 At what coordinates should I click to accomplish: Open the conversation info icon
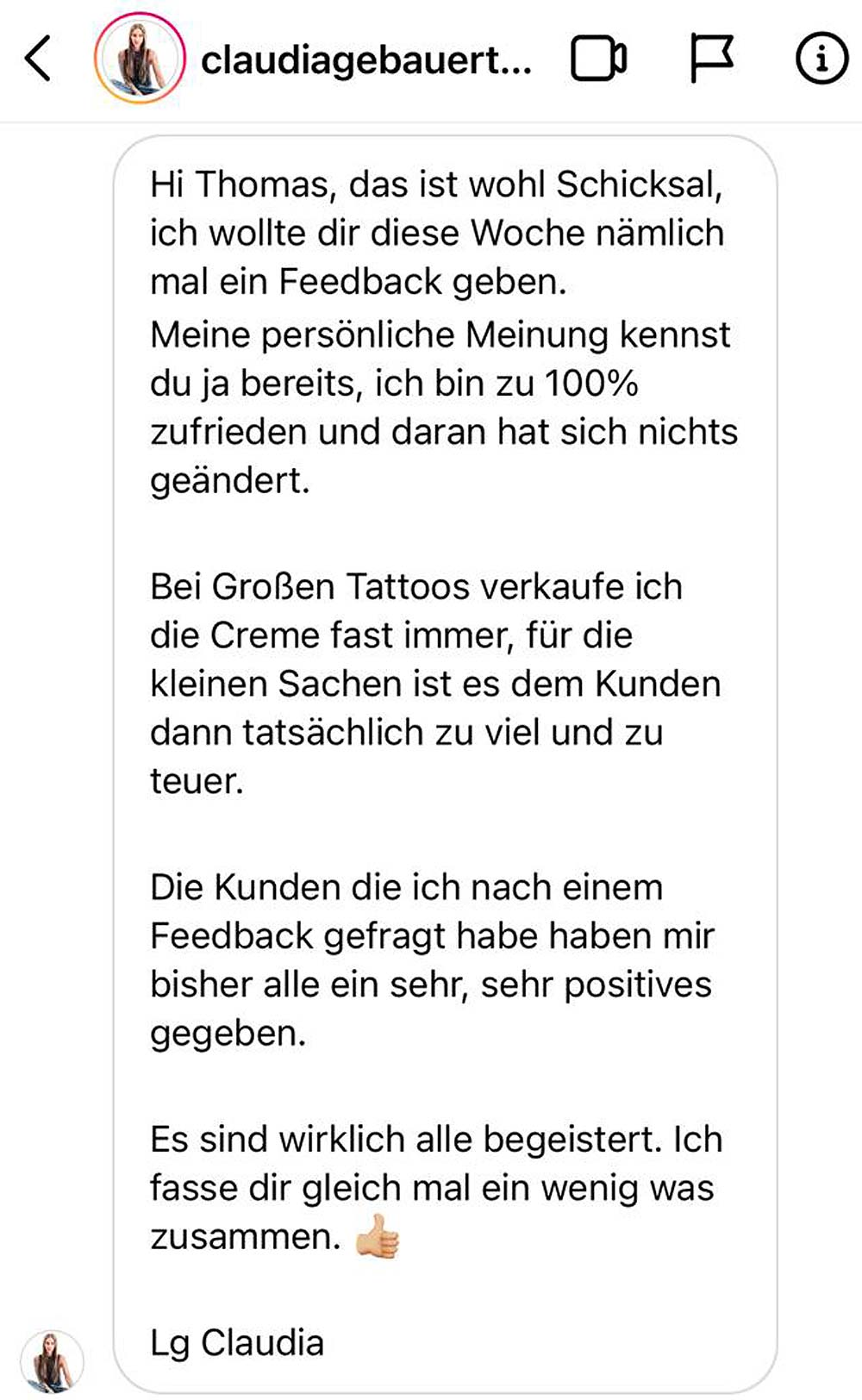tap(821, 59)
